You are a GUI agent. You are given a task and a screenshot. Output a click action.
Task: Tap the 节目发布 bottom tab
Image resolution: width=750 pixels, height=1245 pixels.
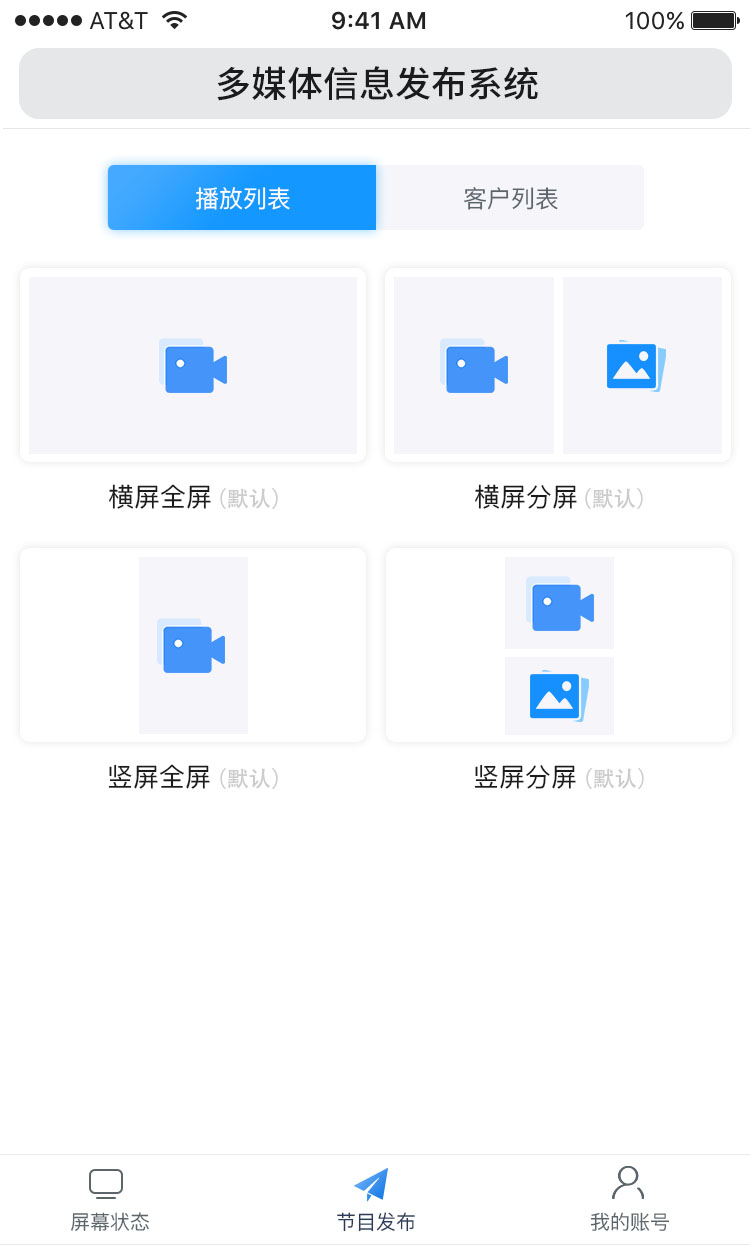[375, 1200]
